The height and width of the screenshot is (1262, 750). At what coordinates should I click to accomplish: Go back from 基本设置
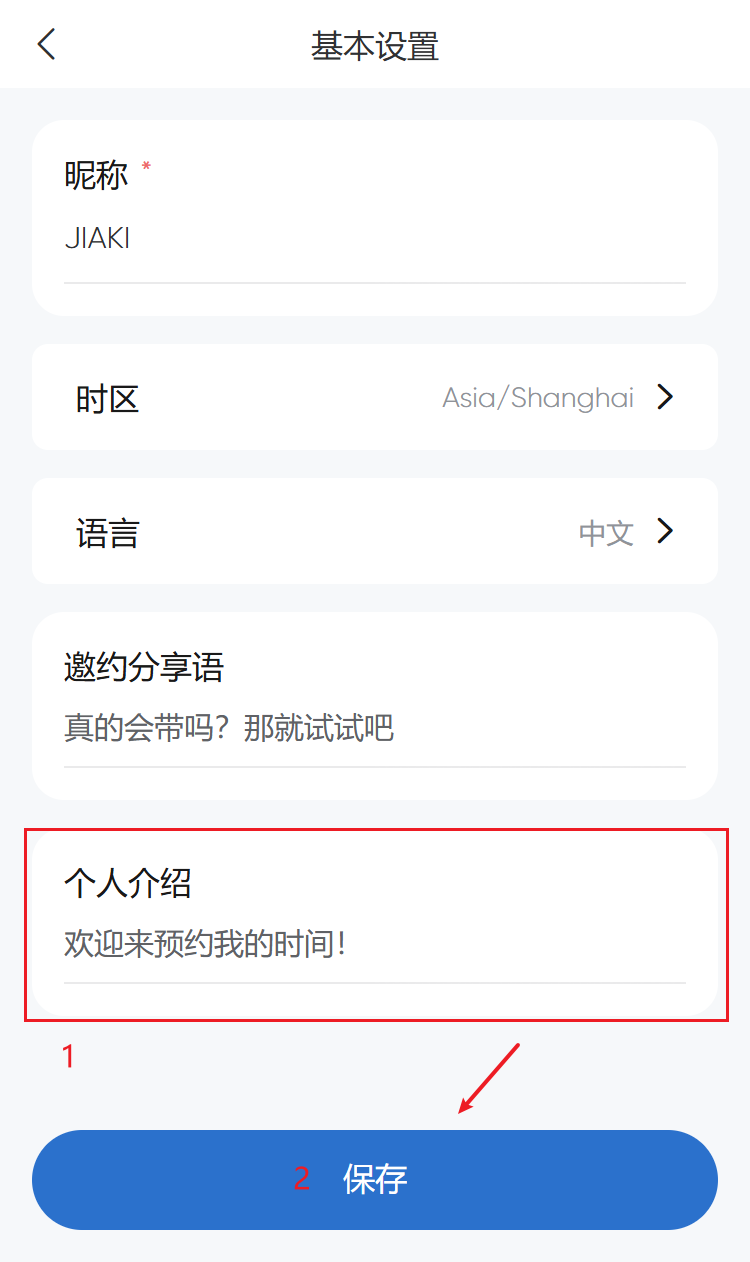(x=46, y=45)
